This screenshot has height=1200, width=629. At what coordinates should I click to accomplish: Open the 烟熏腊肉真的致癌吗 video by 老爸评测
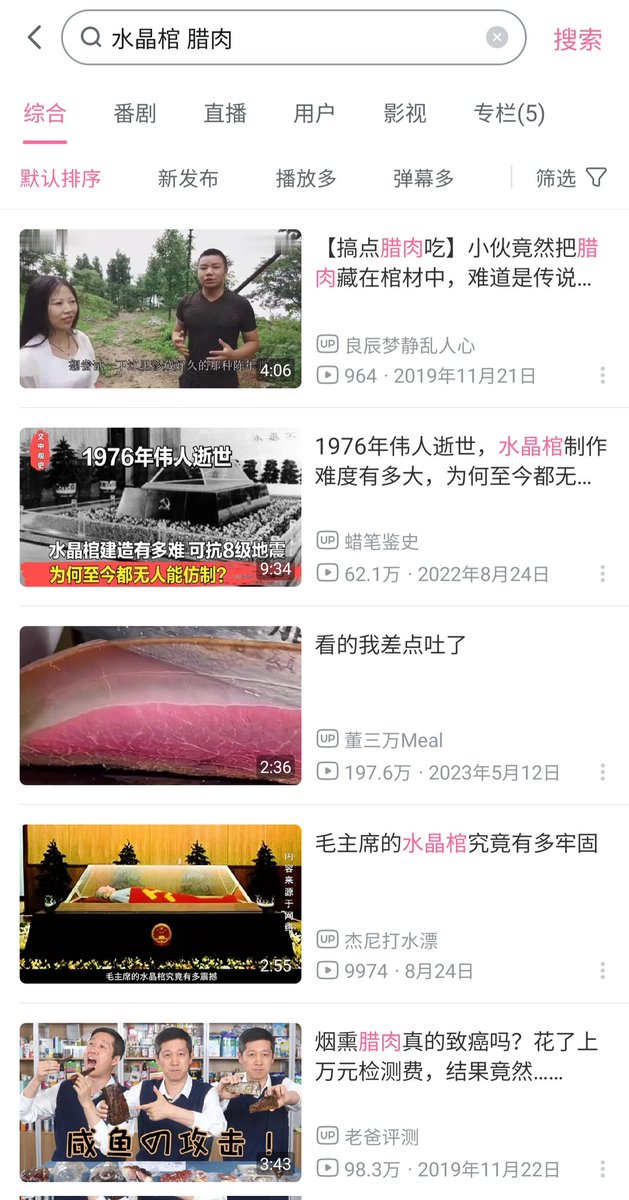point(314,1102)
